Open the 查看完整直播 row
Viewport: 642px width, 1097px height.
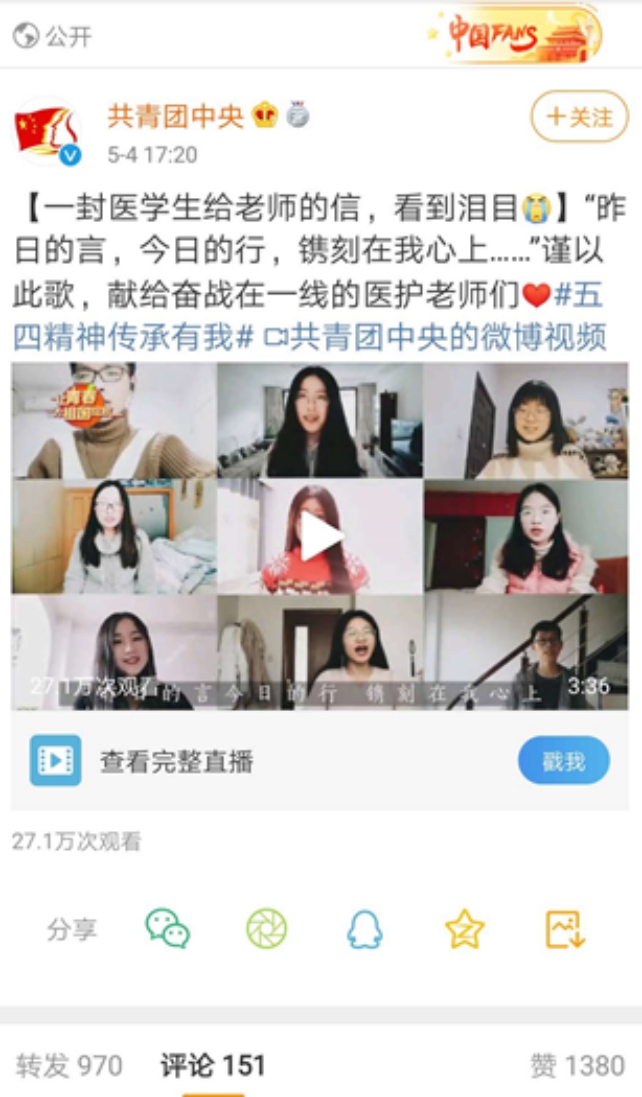click(176, 762)
